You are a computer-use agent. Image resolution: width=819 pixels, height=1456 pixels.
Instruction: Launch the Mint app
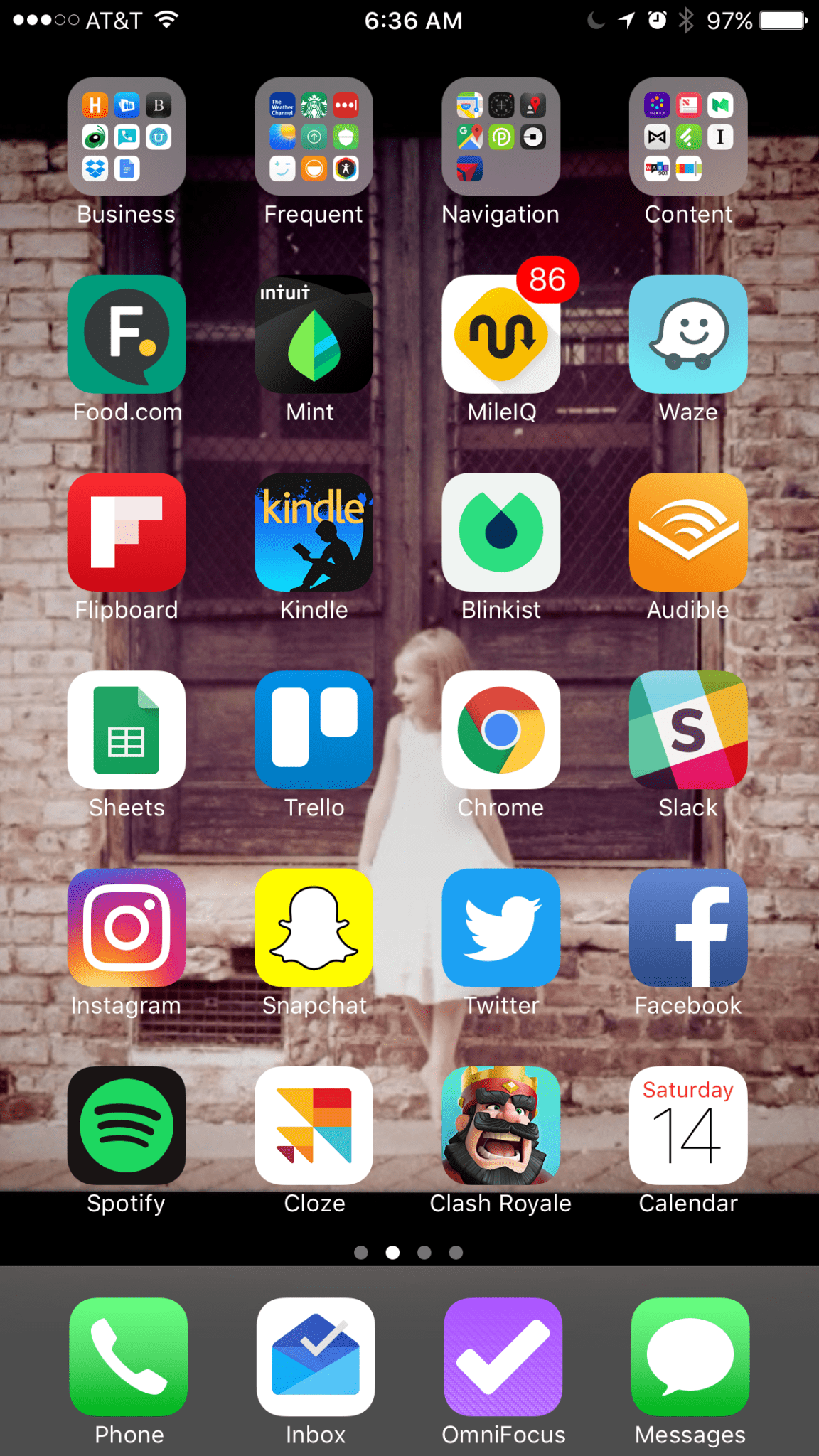[314, 334]
